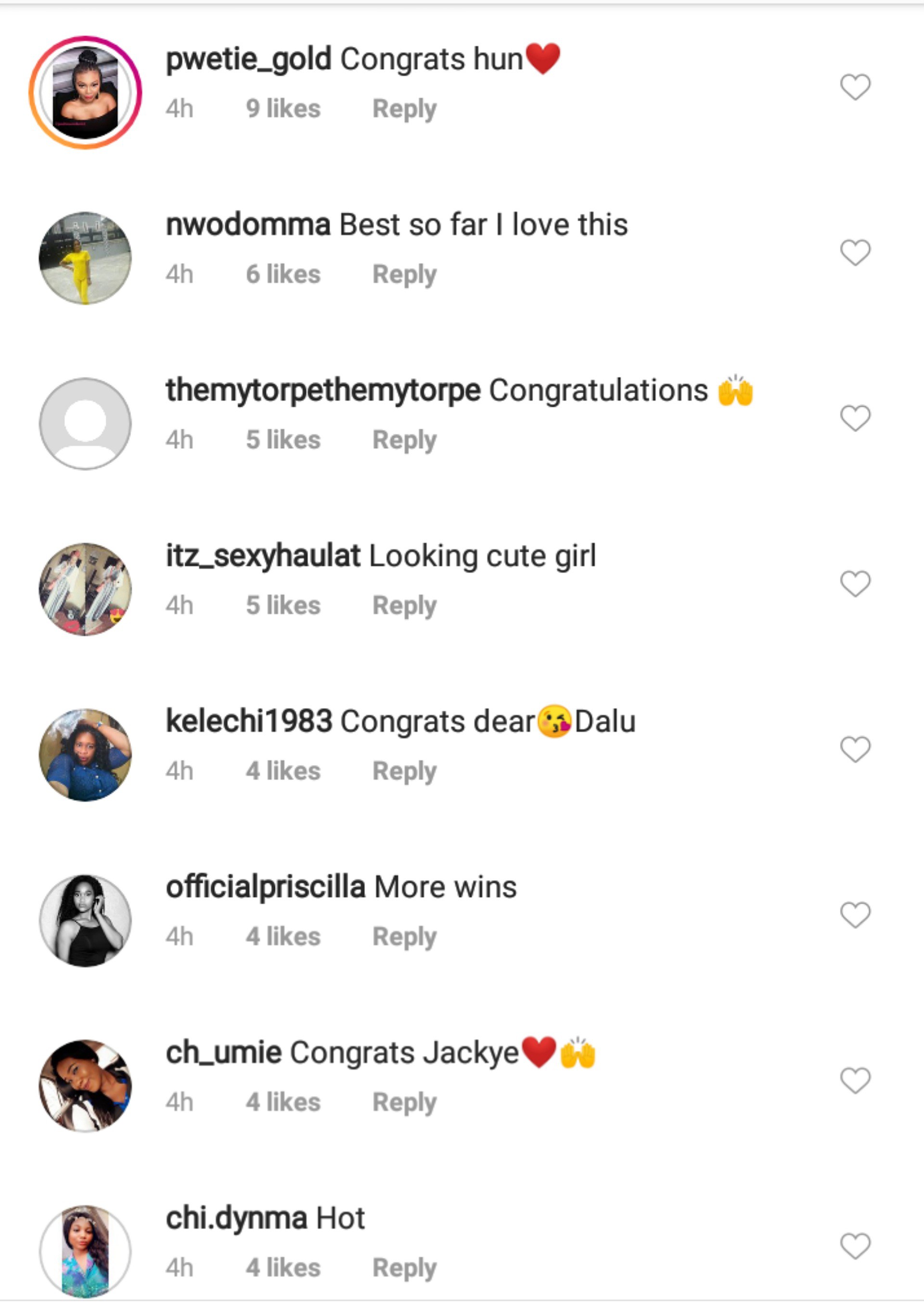Open itz_sexyhaulat's profile picture
Screen dimensions: 924x1310
pyautogui.click(x=85, y=589)
